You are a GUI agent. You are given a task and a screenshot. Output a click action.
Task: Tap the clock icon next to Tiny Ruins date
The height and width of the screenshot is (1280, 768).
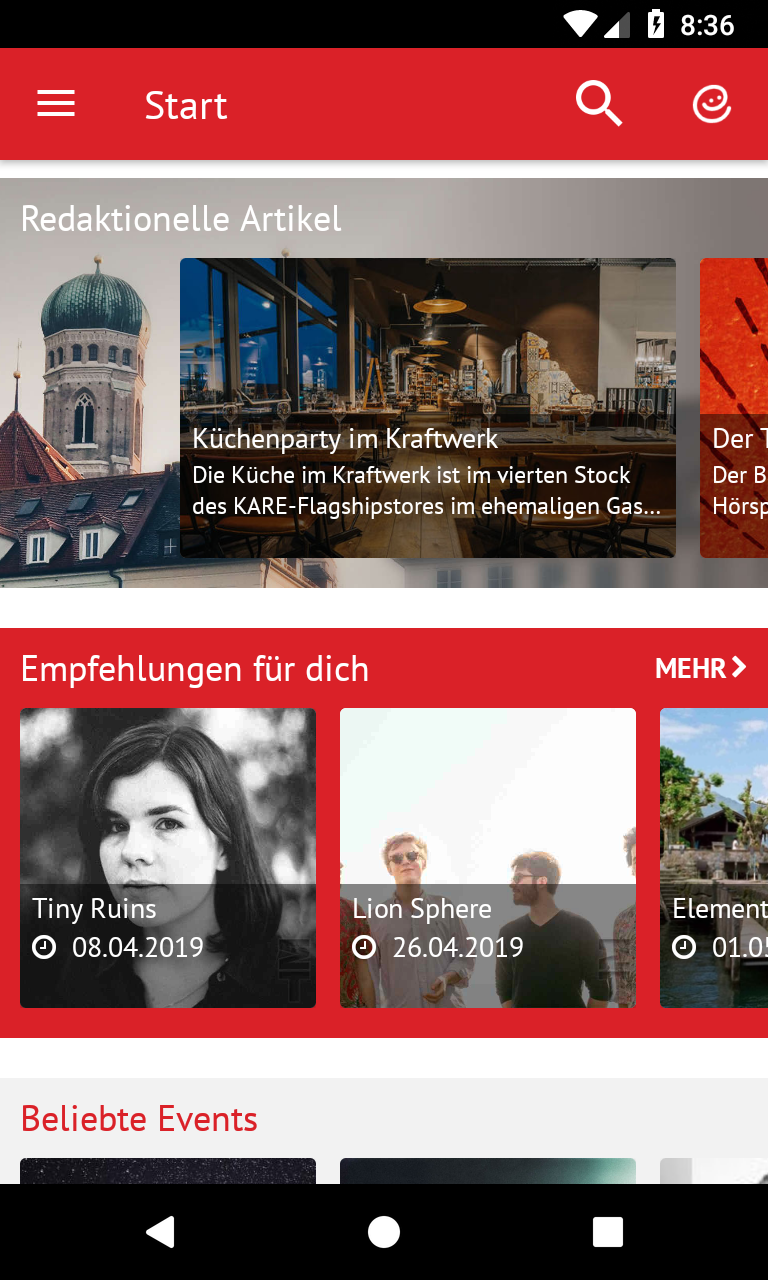(45, 947)
